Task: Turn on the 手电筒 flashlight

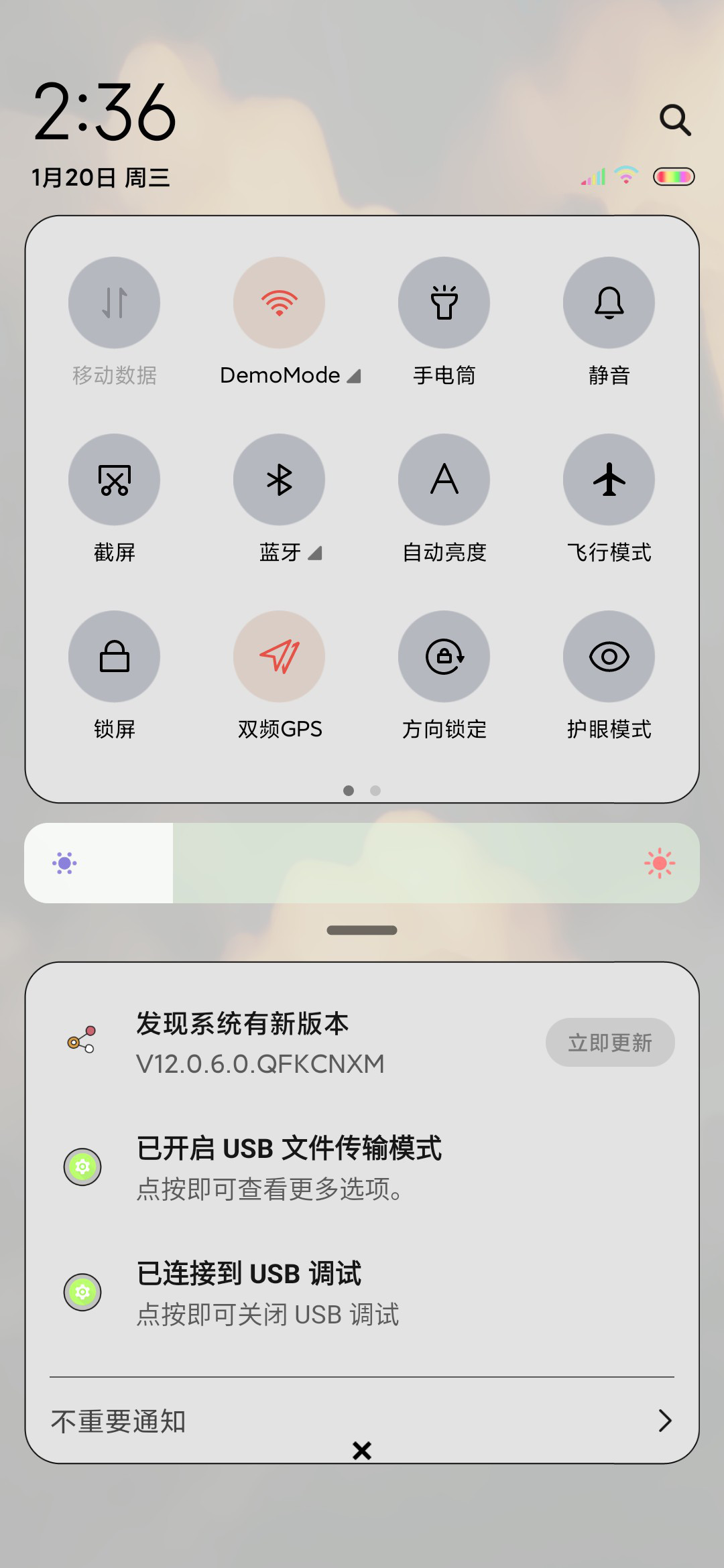Action: 444,303
